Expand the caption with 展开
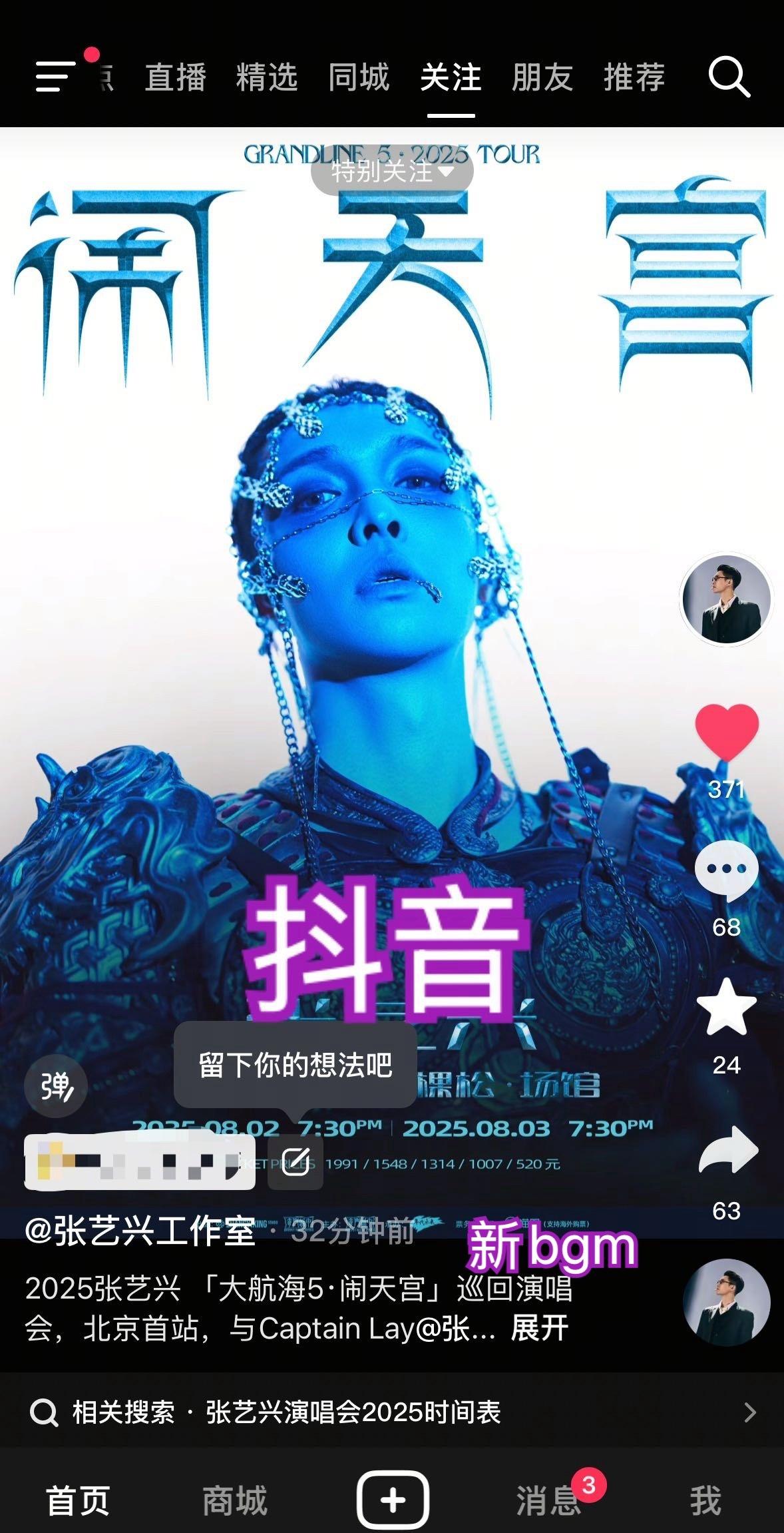Screen dimensions: 784x1533 [540, 1327]
